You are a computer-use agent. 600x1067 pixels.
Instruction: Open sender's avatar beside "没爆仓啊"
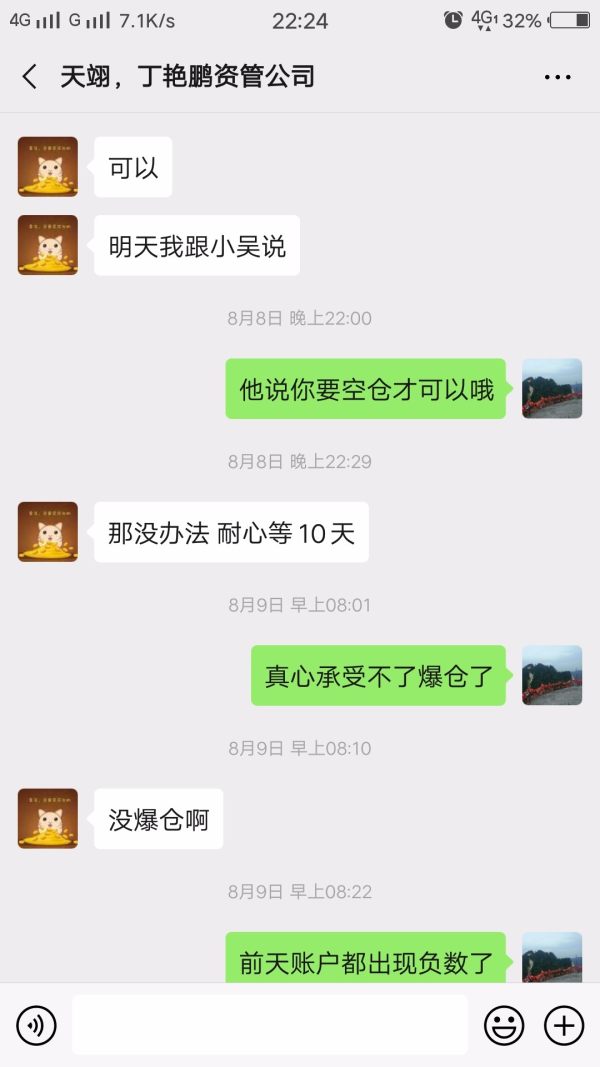click(48, 819)
